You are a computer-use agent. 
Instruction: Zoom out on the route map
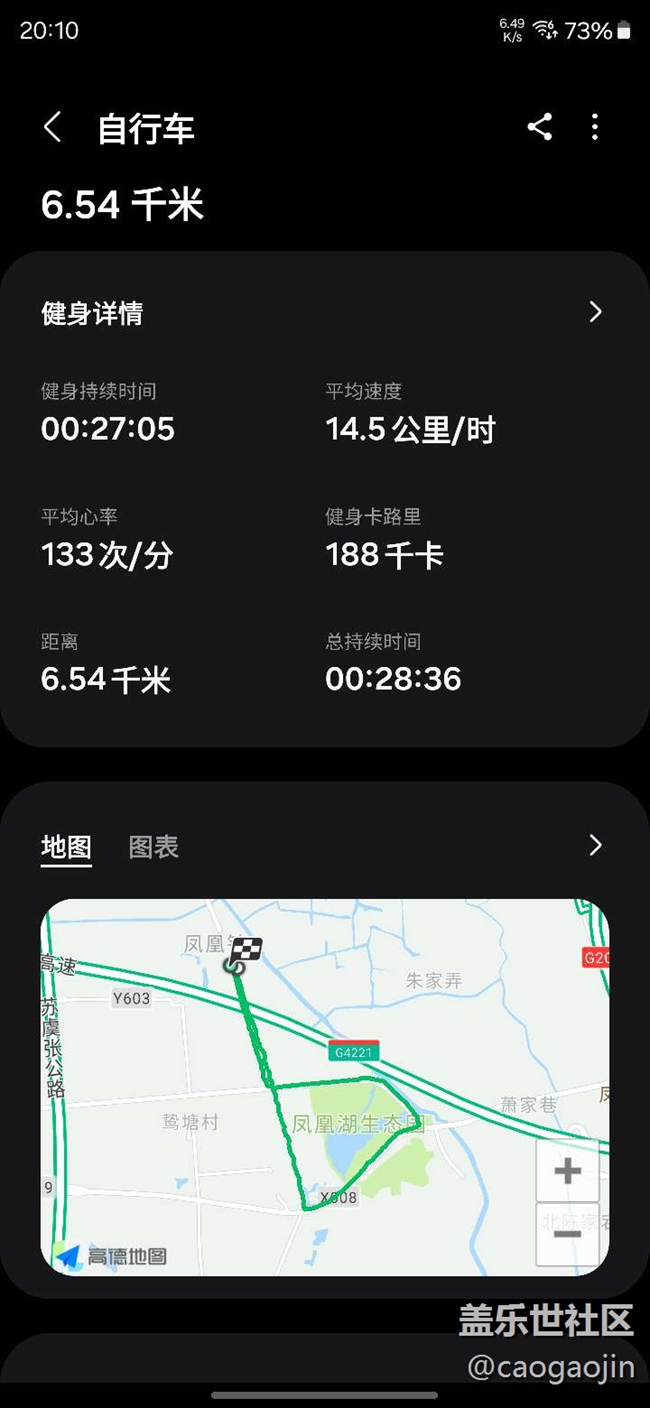pyautogui.click(x=567, y=1234)
